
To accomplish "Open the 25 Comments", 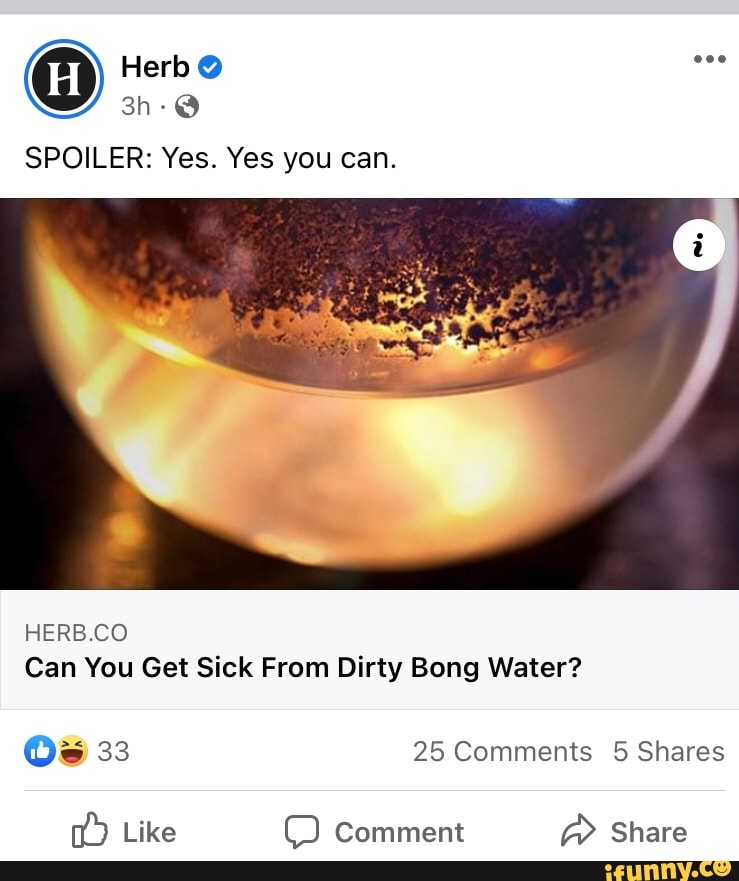I will 502,751.
